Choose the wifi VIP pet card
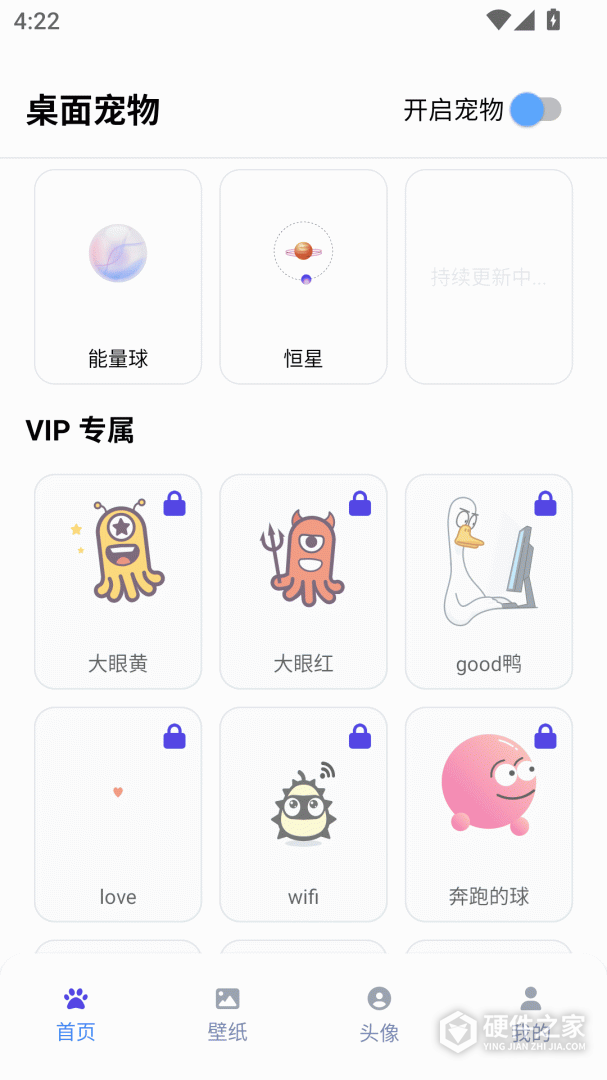 (303, 814)
